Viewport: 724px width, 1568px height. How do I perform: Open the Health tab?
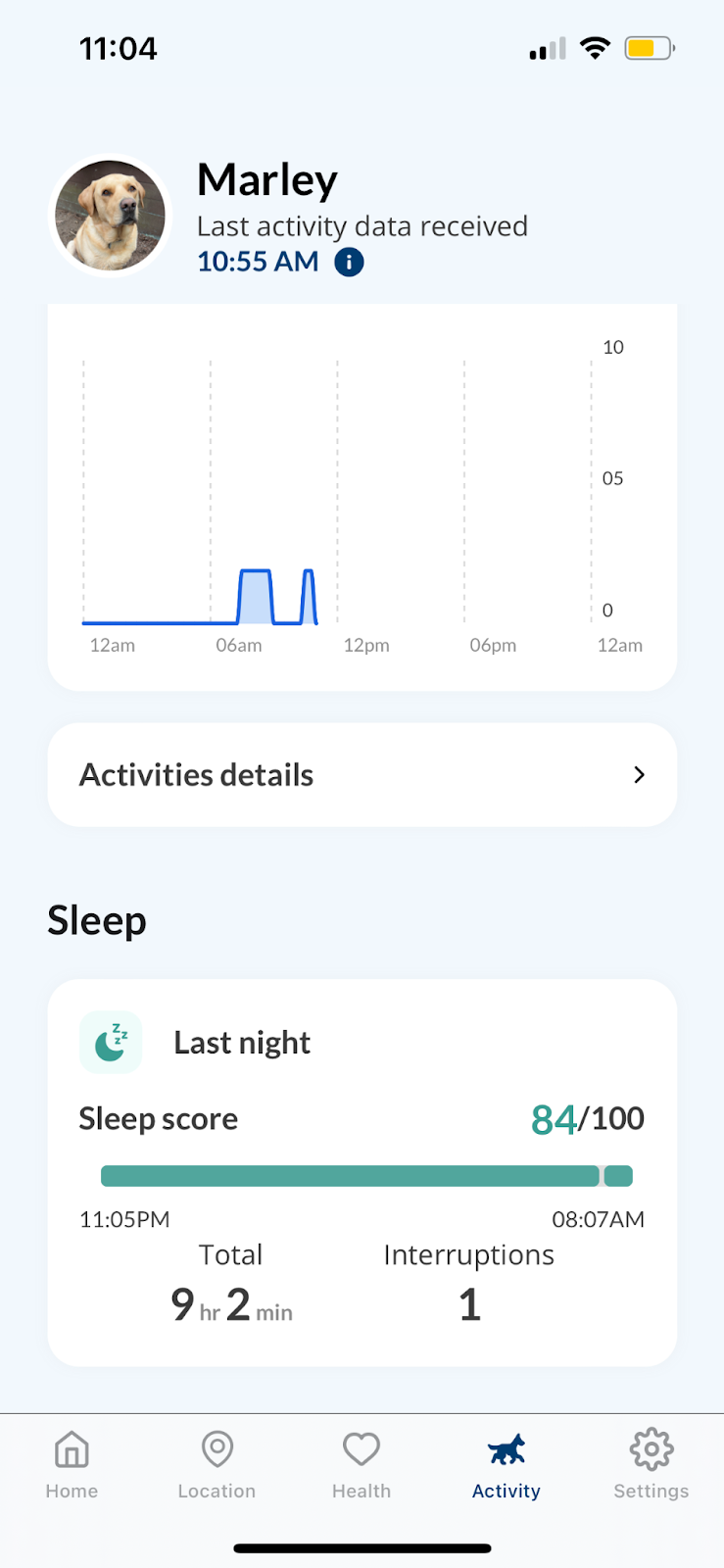362,1465
